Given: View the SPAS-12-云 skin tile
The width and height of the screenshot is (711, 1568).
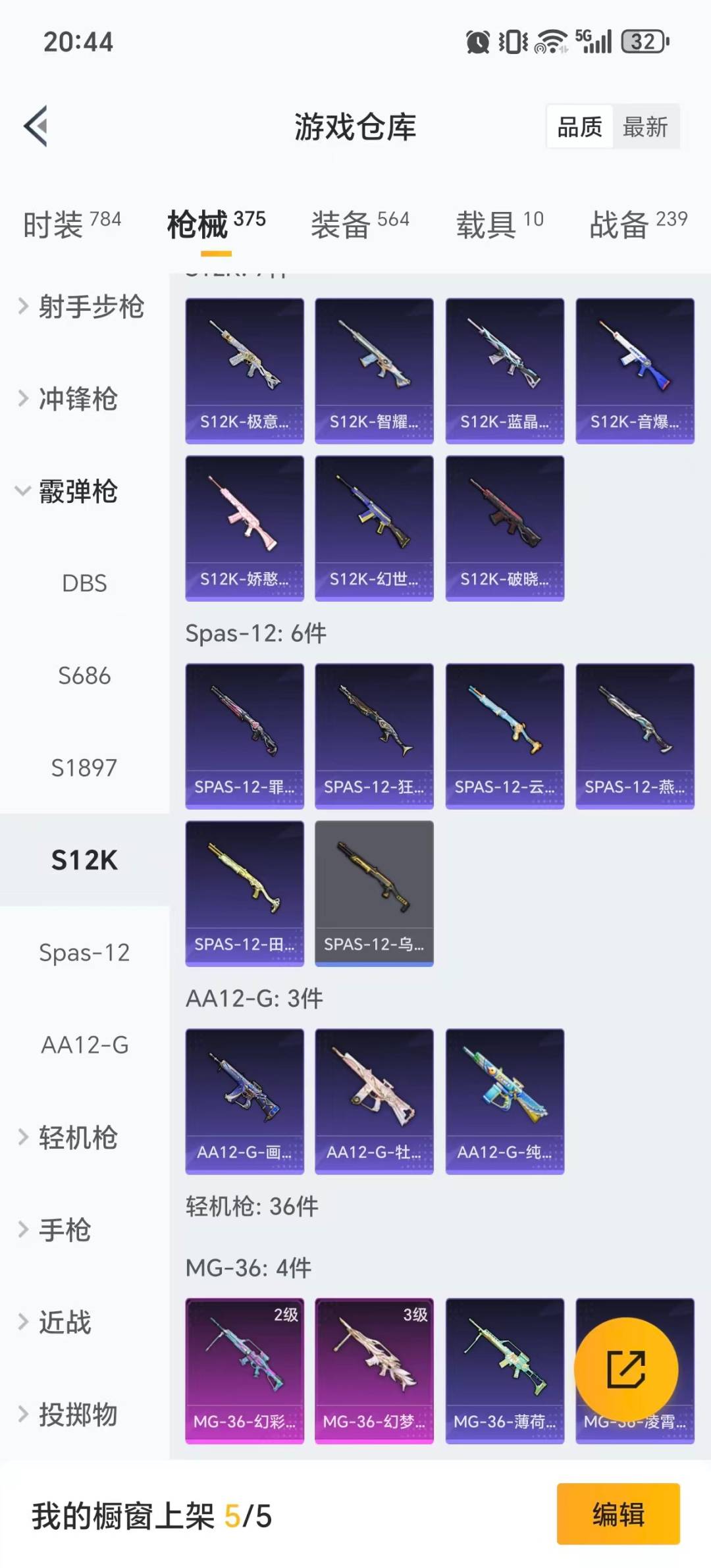Looking at the screenshot, I should pyautogui.click(x=504, y=736).
